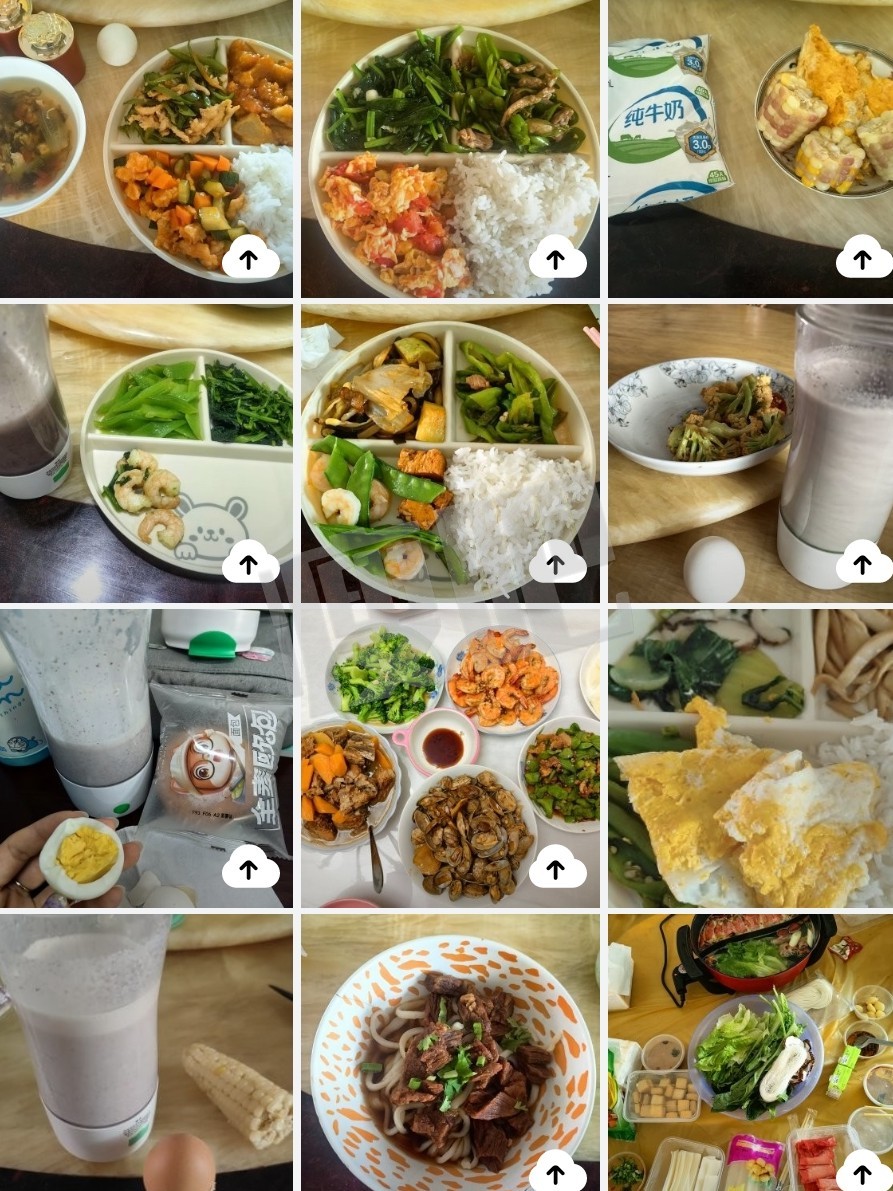Upload the halved boiled egg photo
This screenshot has height=1191, width=893.
click(249, 868)
